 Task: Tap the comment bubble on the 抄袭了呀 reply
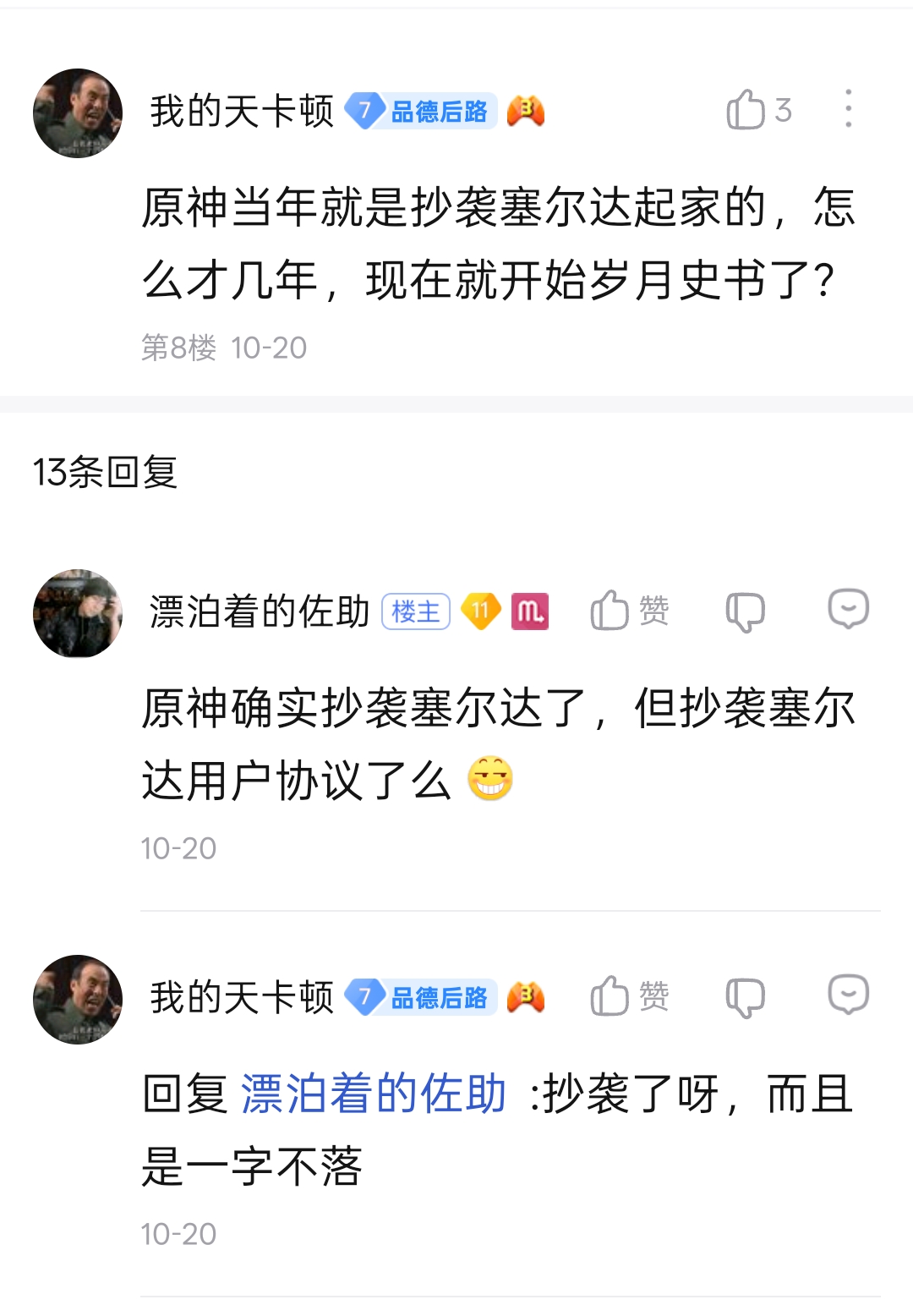848,995
